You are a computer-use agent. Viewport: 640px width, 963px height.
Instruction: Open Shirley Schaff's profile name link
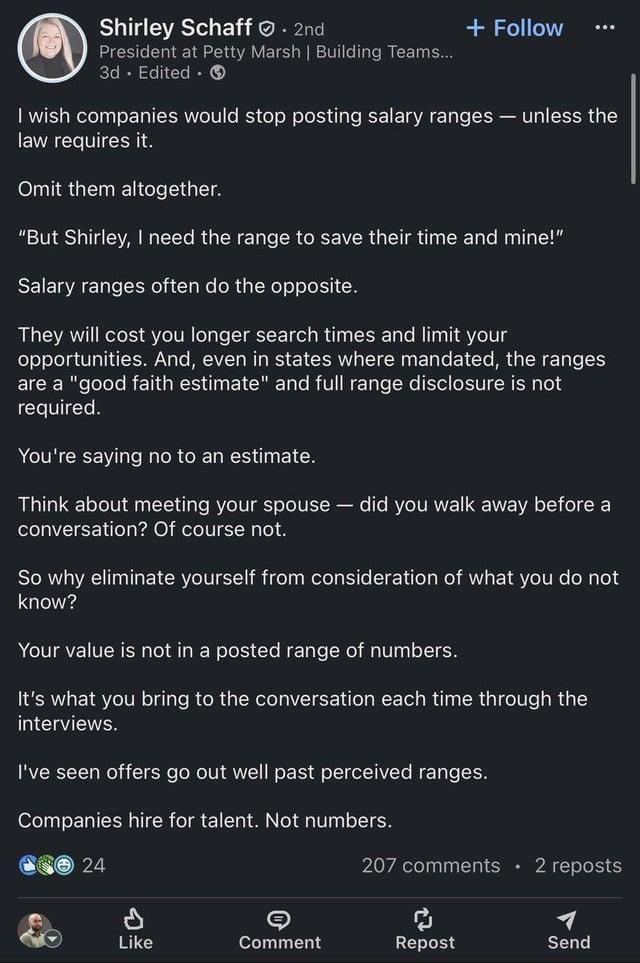pos(175,28)
